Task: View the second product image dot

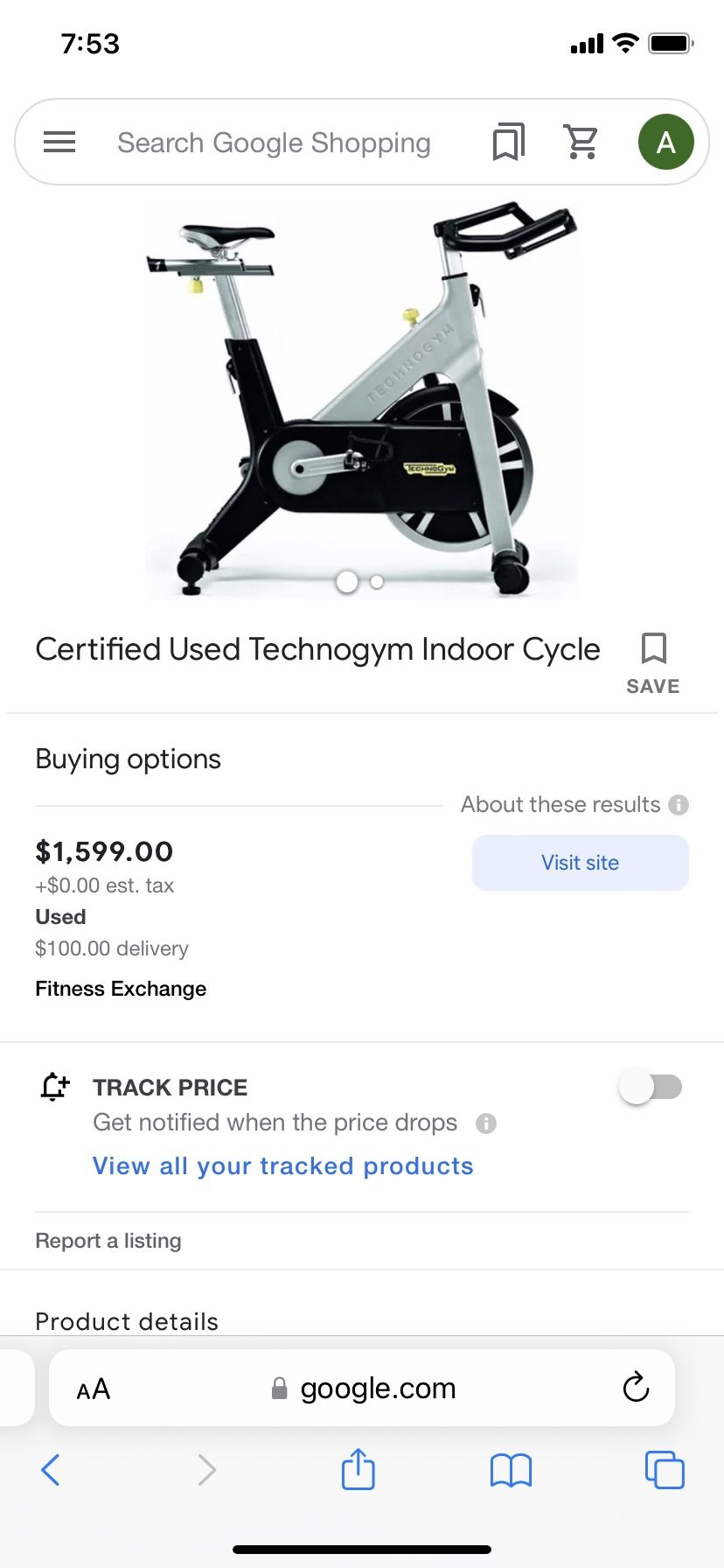Action: [377, 582]
